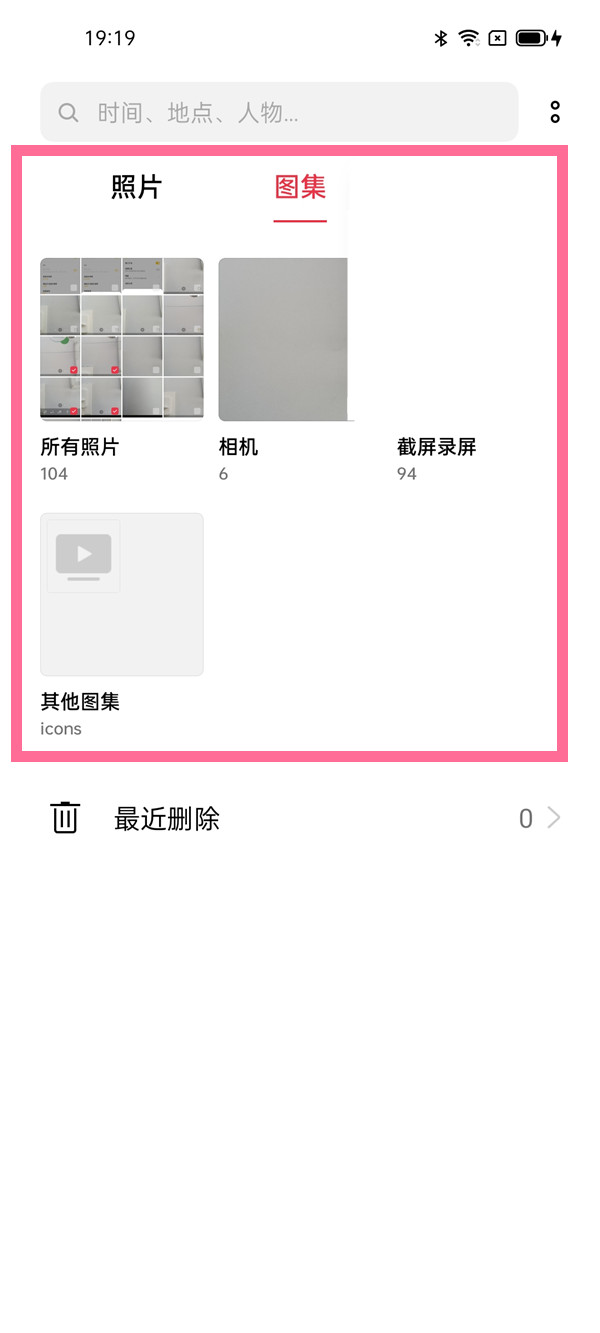
Task: Open the 最近删除 row
Action: 300,819
